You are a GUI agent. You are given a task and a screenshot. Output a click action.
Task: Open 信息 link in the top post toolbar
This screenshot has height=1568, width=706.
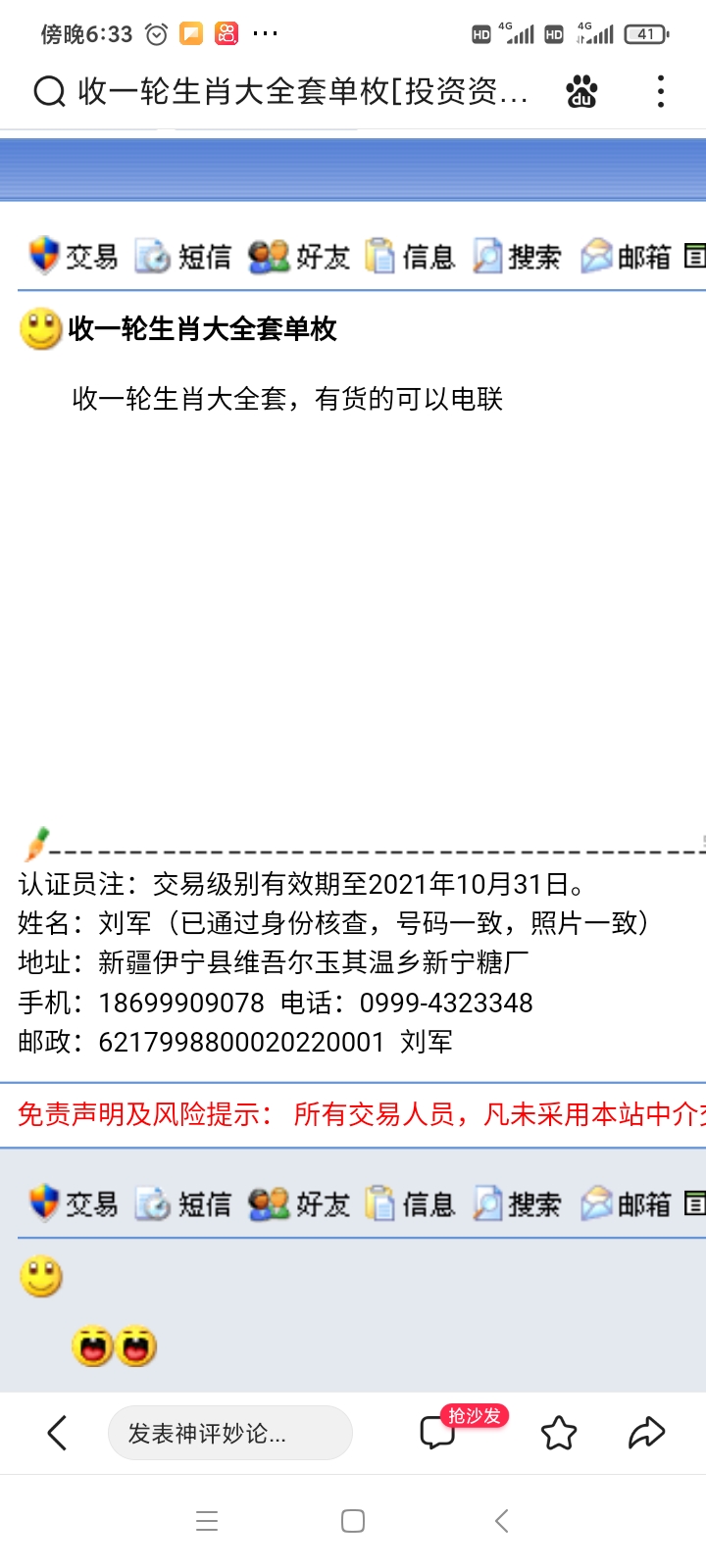410,257
